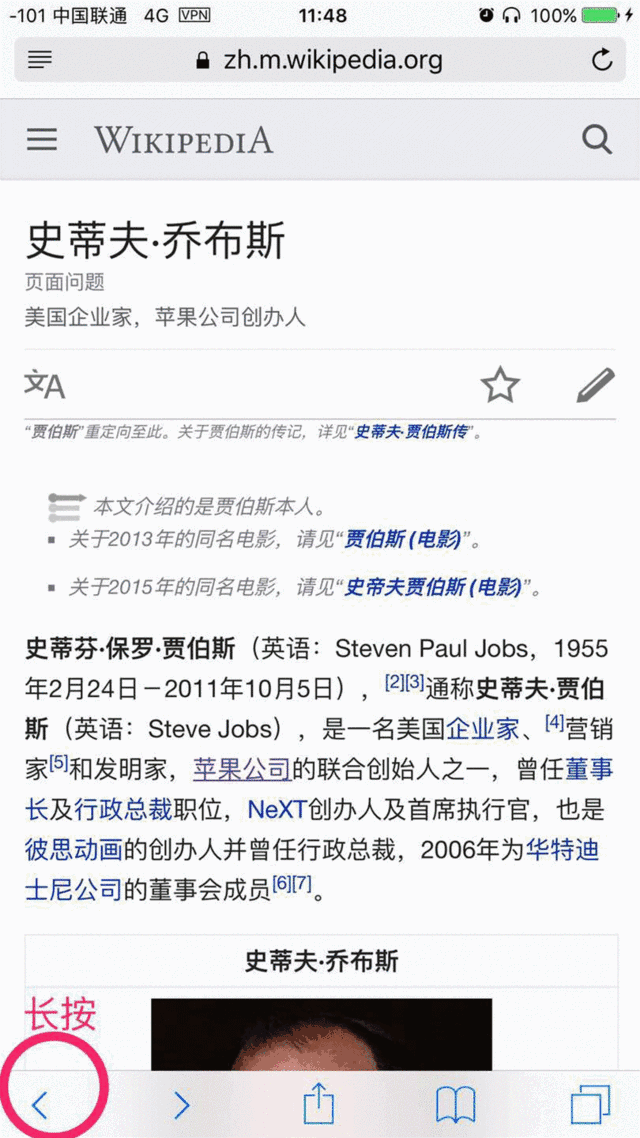Open the NeXT link
The image size is (640, 1138).
coord(277,809)
